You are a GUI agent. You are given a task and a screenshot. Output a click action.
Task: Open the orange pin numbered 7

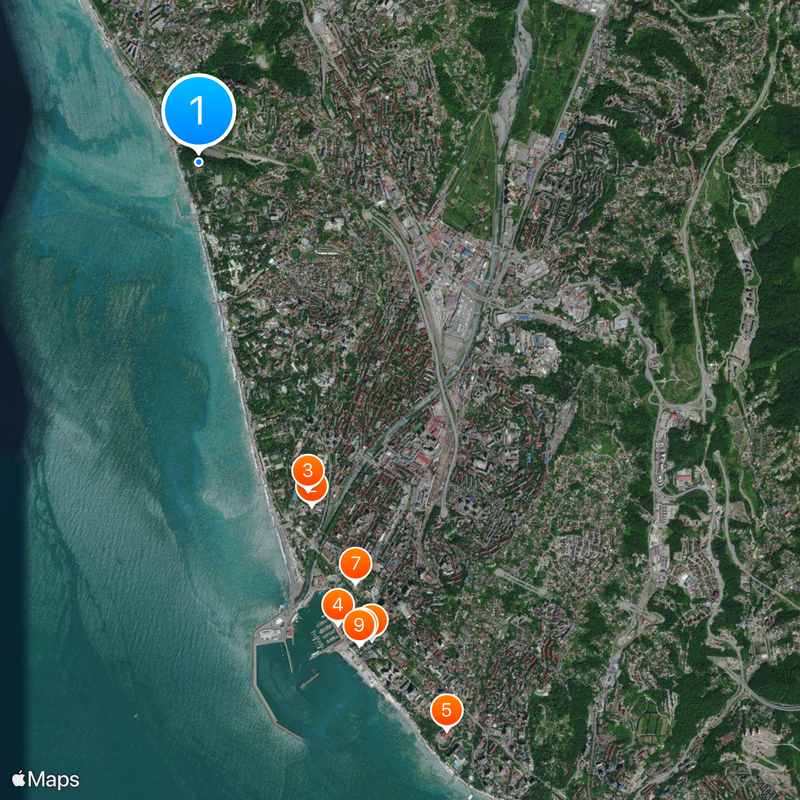point(355,564)
